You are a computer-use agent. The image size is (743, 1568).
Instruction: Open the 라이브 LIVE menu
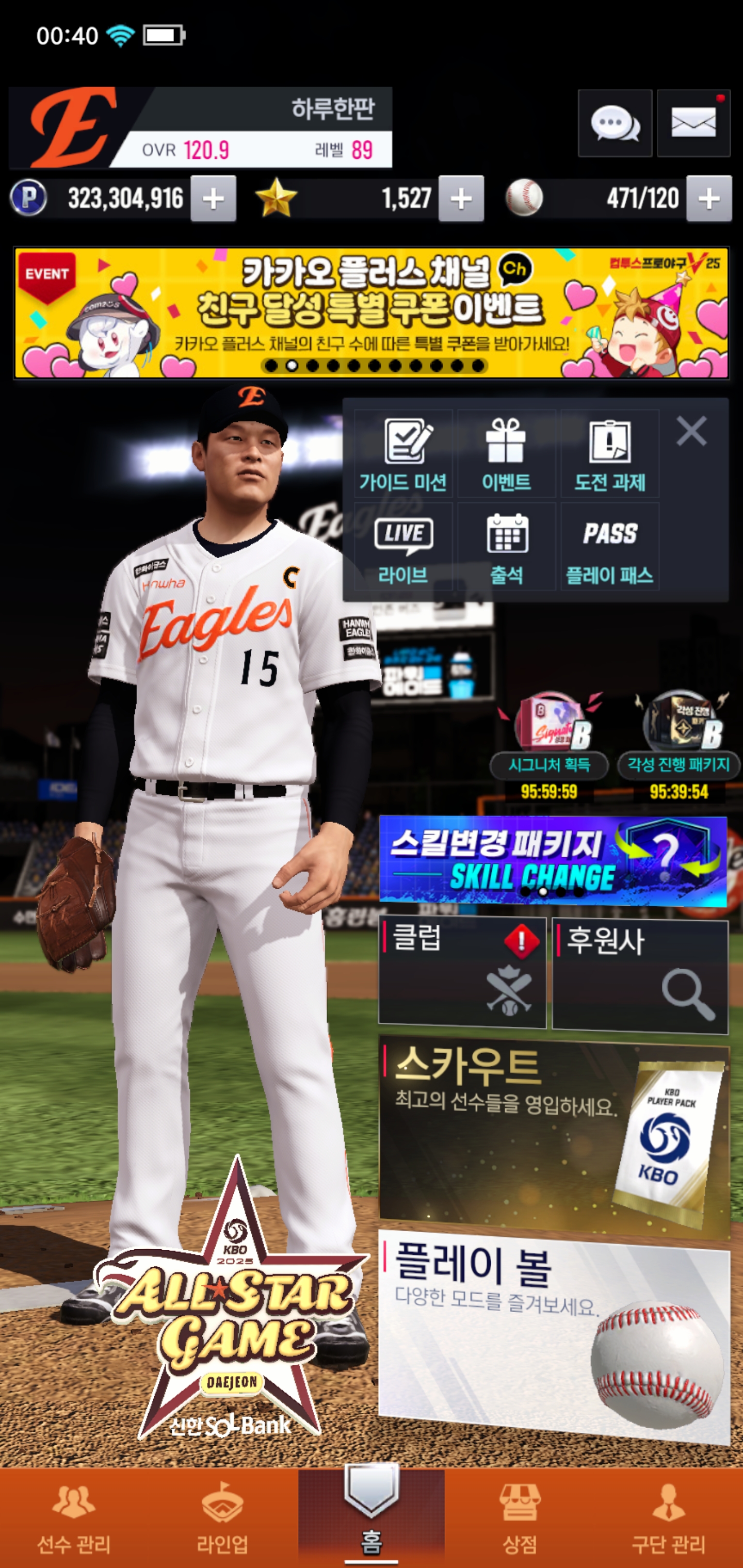[403, 547]
